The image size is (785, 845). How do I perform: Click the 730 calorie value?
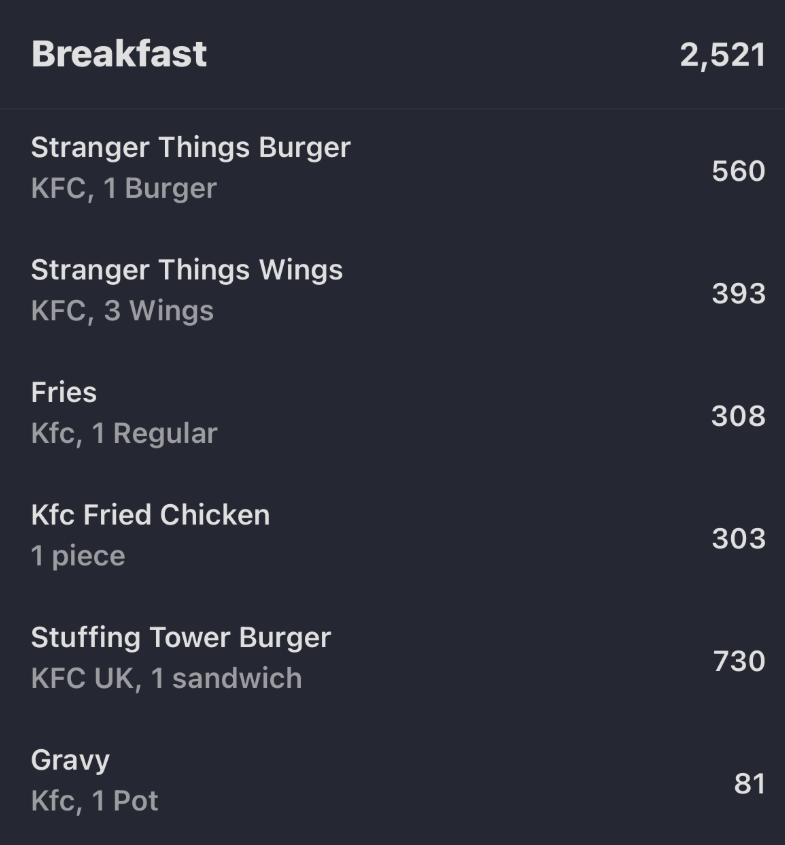coord(737,661)
